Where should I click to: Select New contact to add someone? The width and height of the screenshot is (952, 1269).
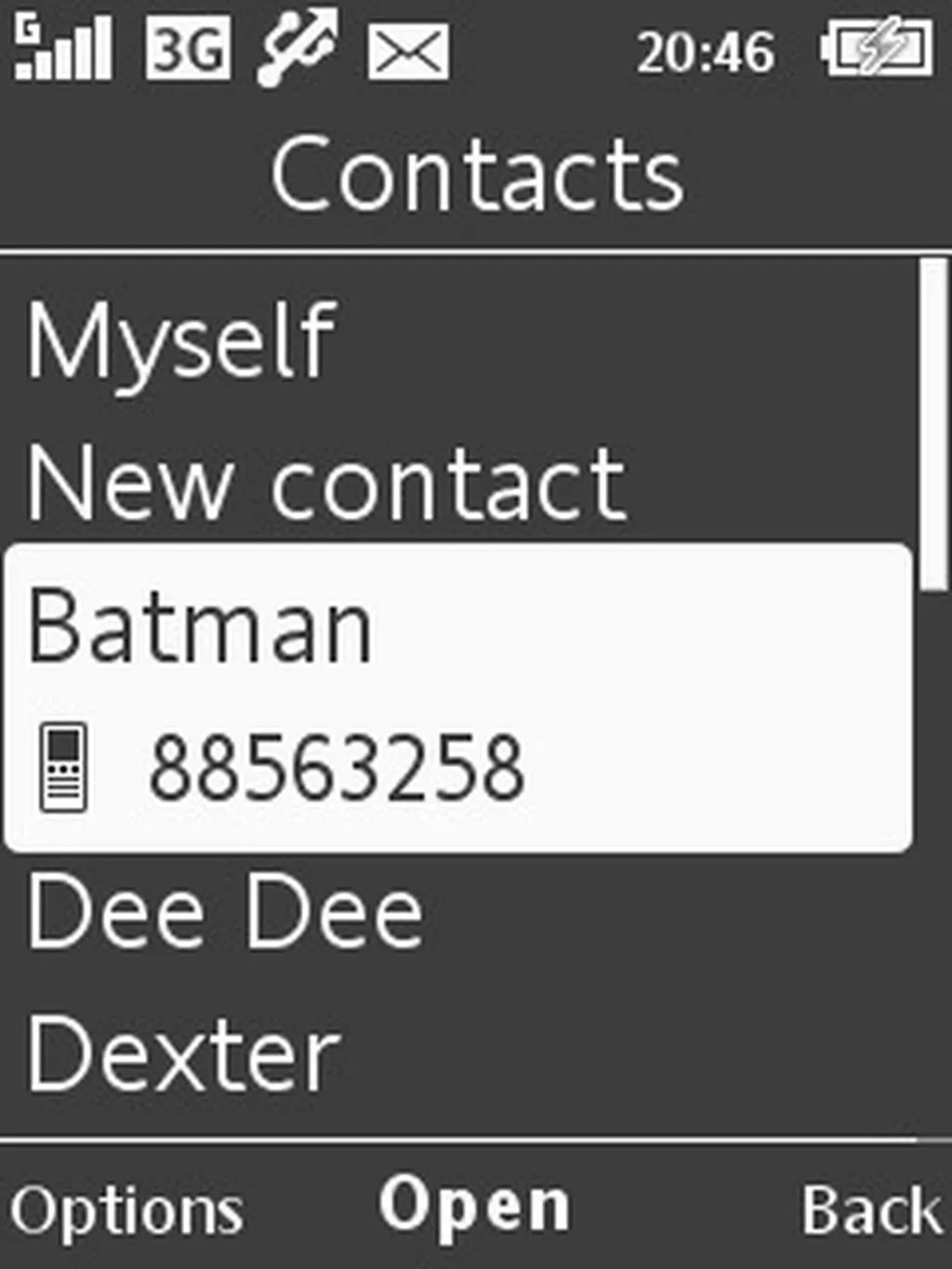point(325,483)
